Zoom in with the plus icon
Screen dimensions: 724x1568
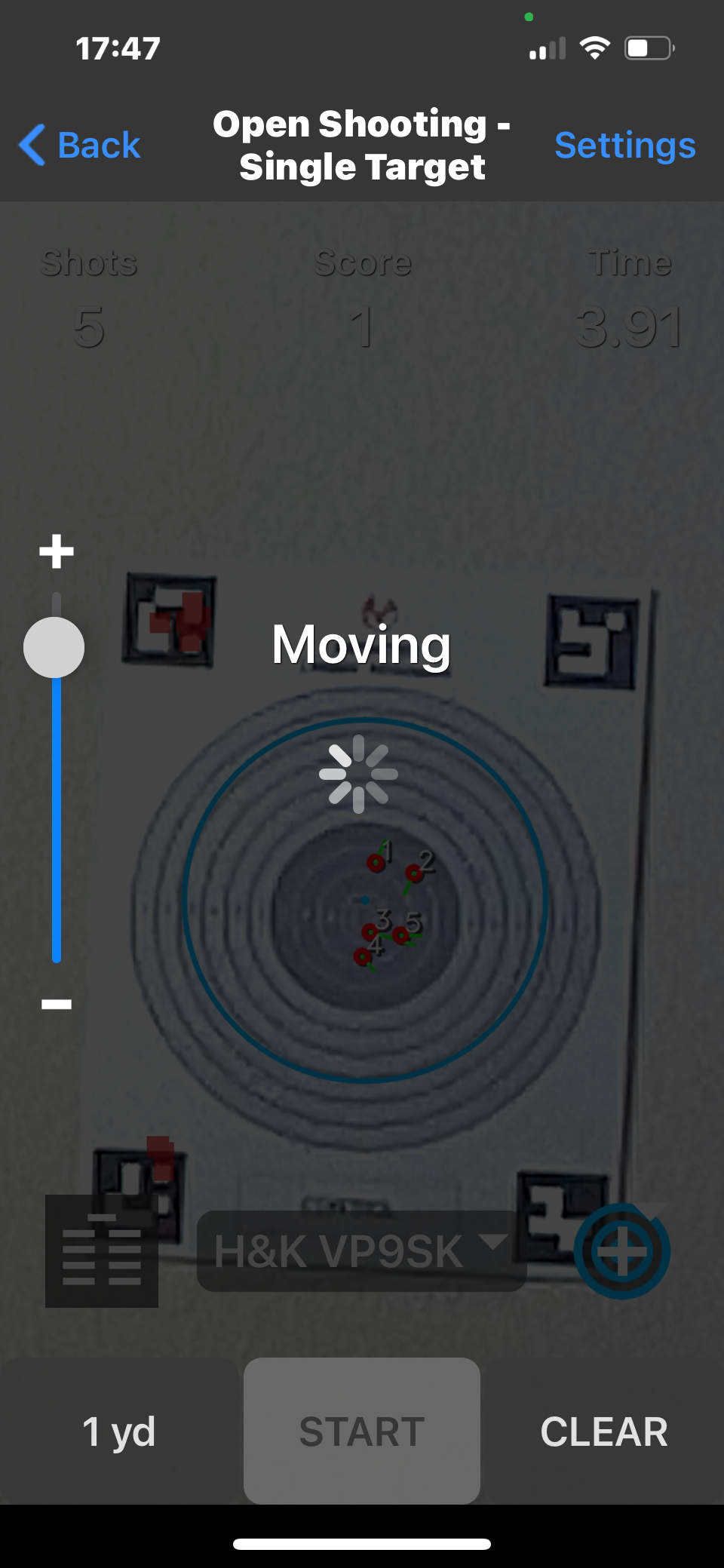tap(57, 551)
